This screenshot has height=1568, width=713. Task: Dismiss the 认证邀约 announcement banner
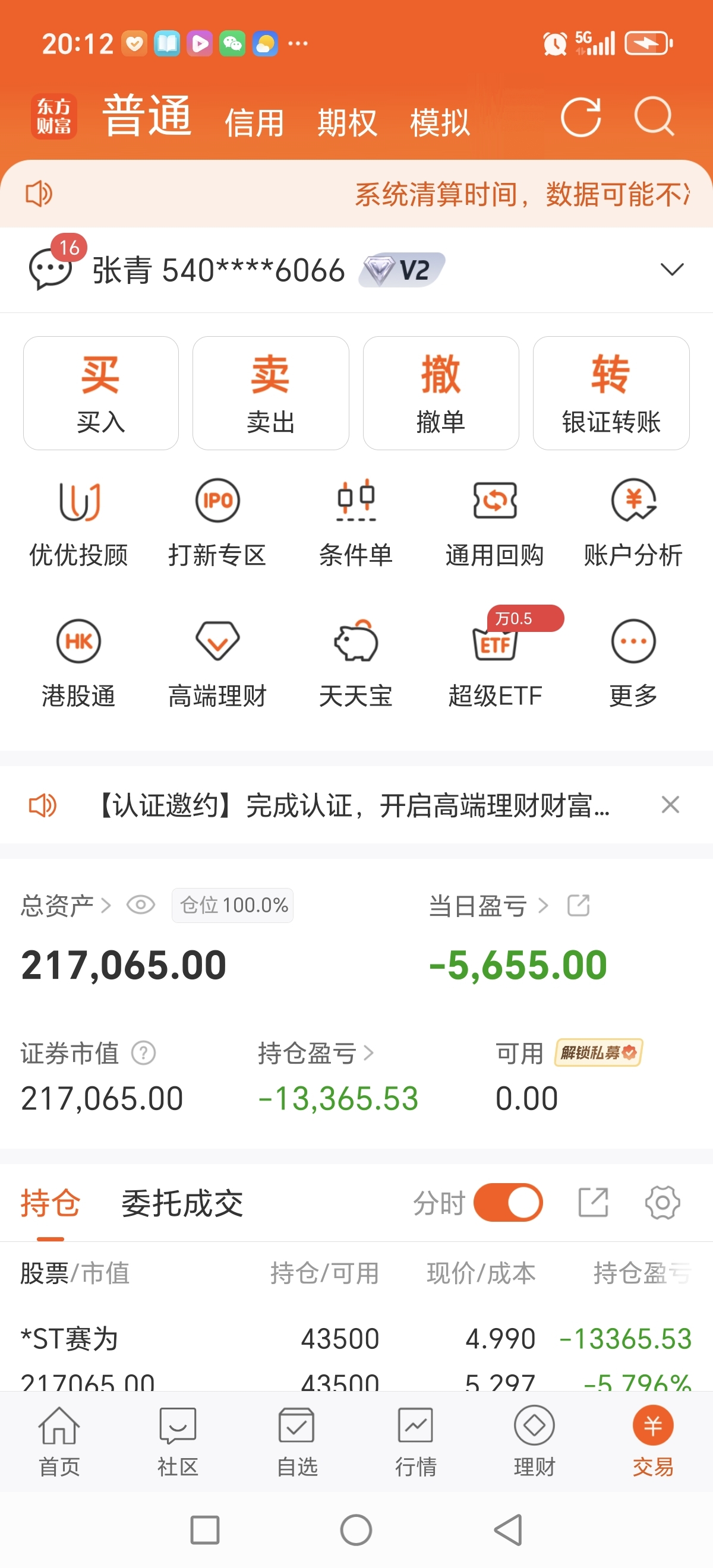(670, 805)
